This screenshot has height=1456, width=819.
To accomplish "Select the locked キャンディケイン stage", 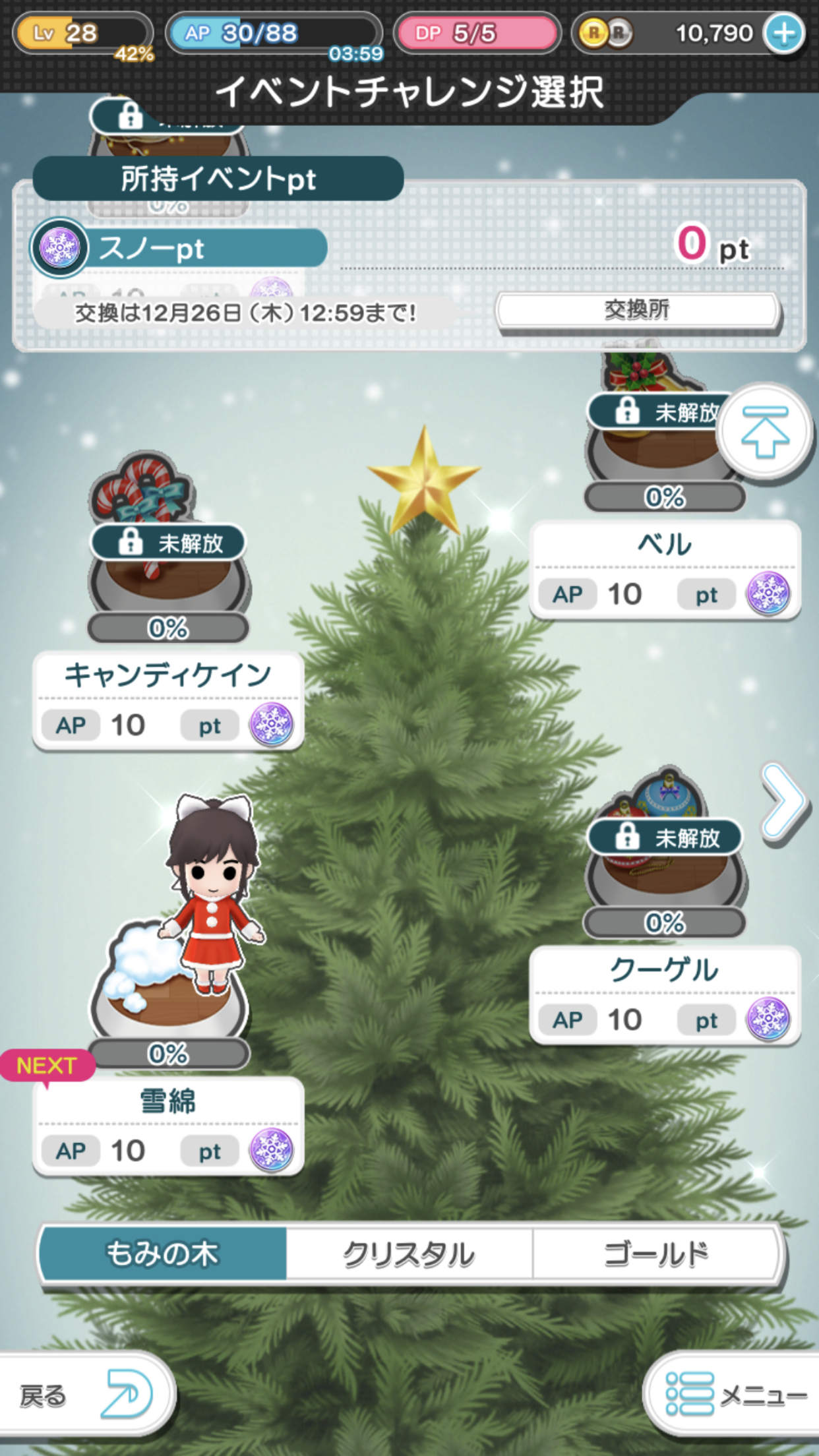I will tap(168, 700).
